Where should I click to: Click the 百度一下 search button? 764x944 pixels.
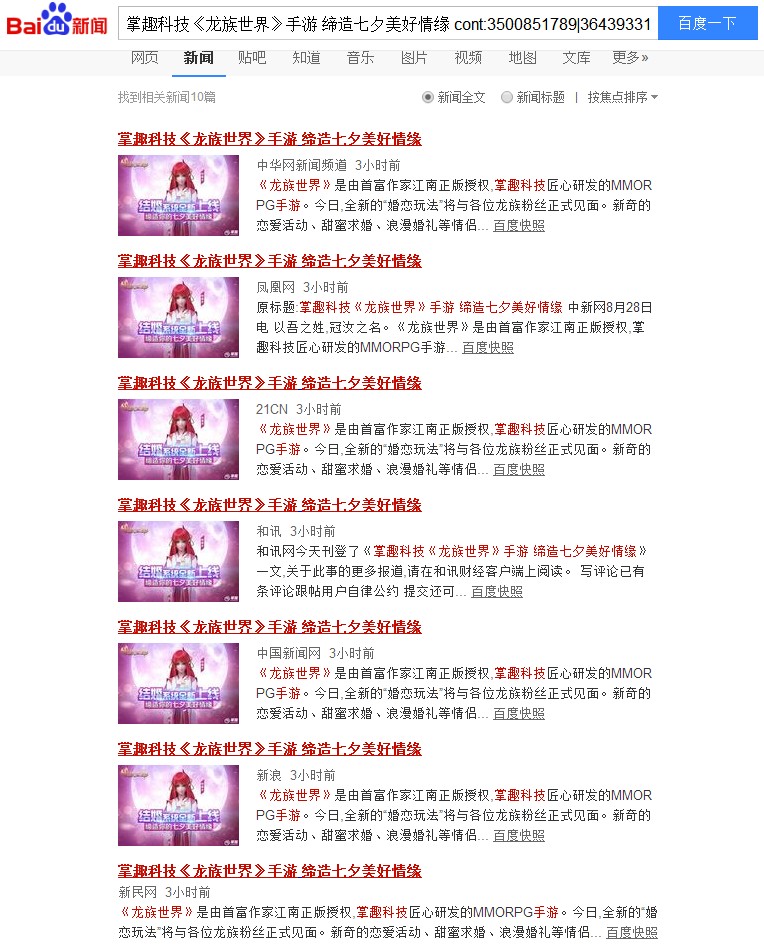coord(707,23)
